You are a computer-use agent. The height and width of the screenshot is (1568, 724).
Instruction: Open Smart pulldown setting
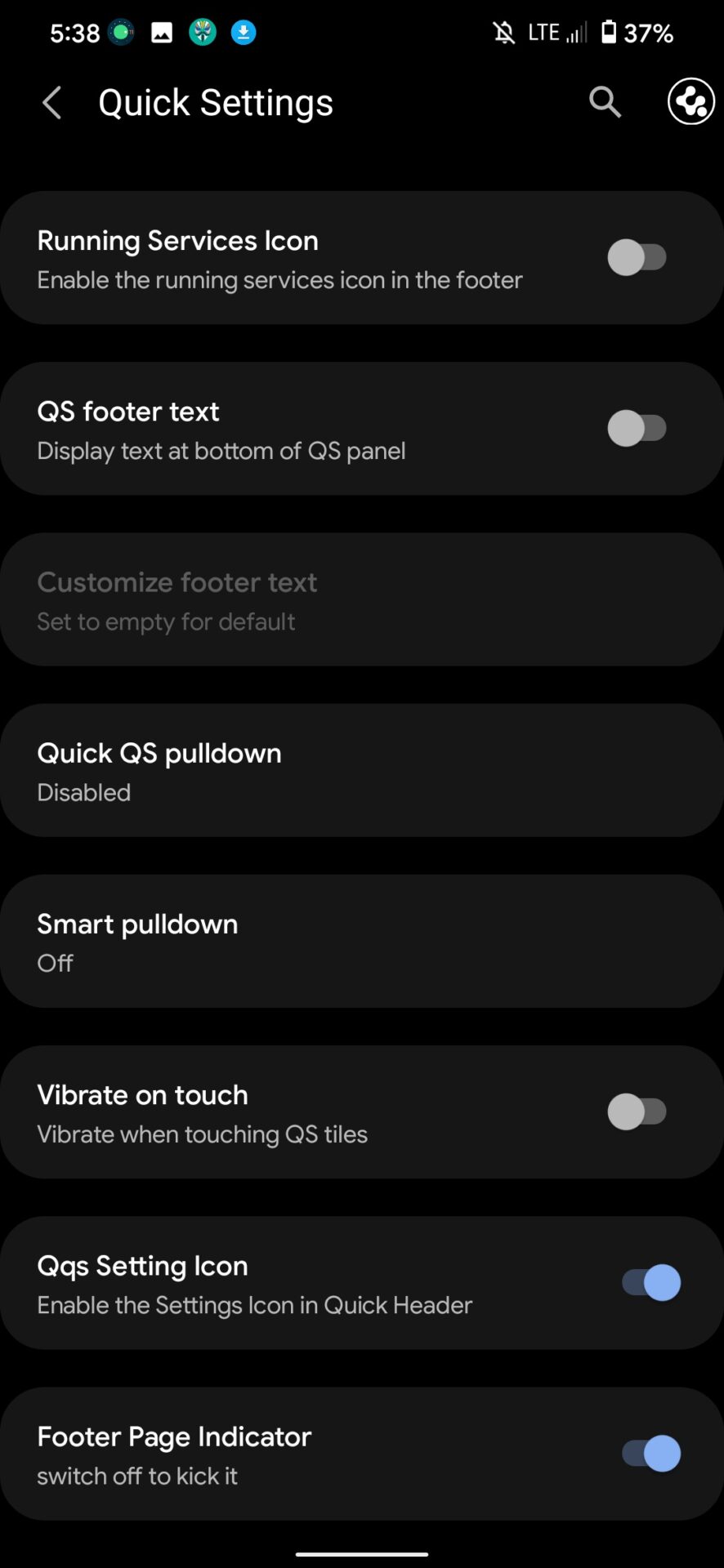[x=361, y=941]
